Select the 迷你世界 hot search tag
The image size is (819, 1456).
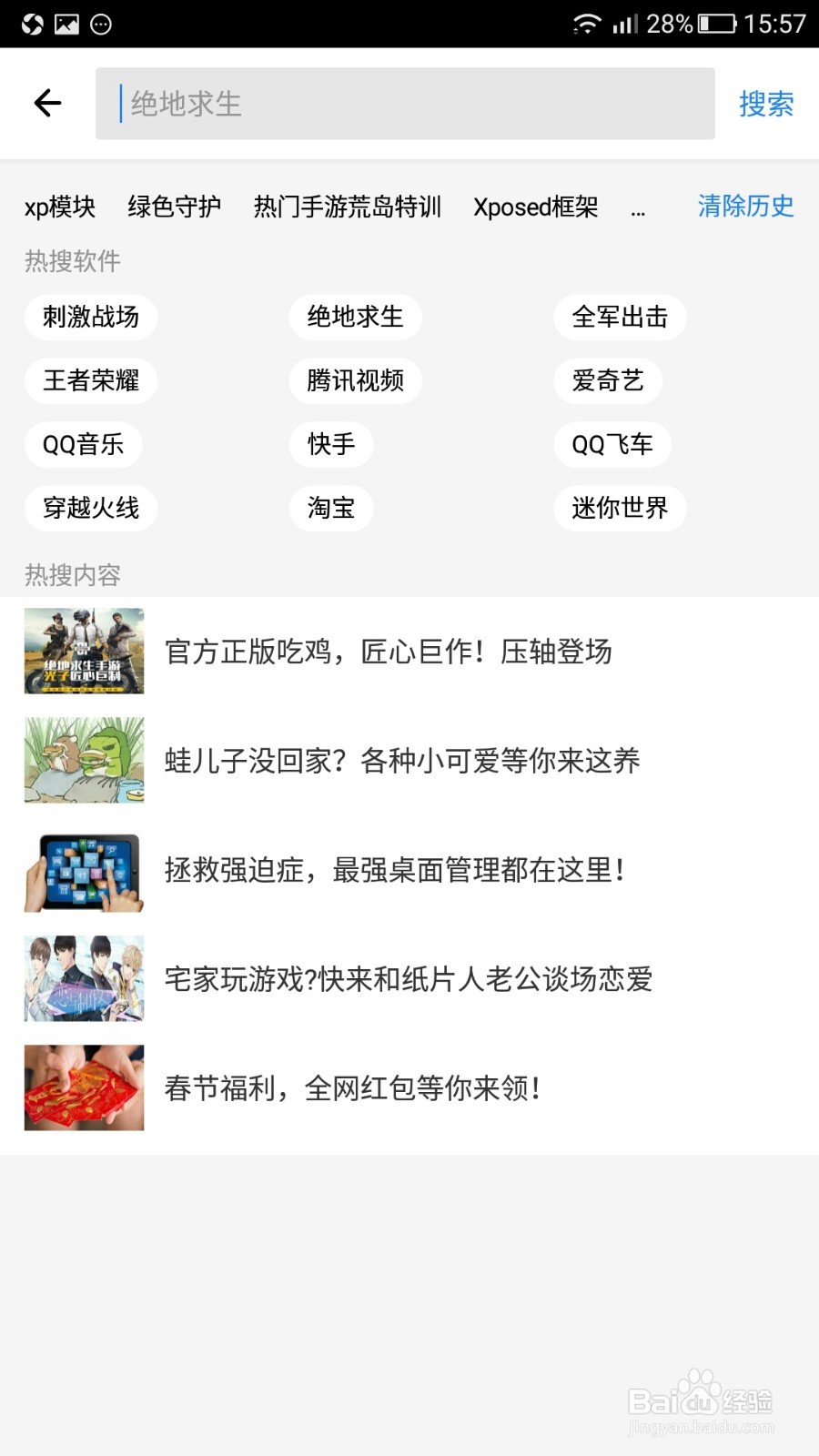pos(620,509)
